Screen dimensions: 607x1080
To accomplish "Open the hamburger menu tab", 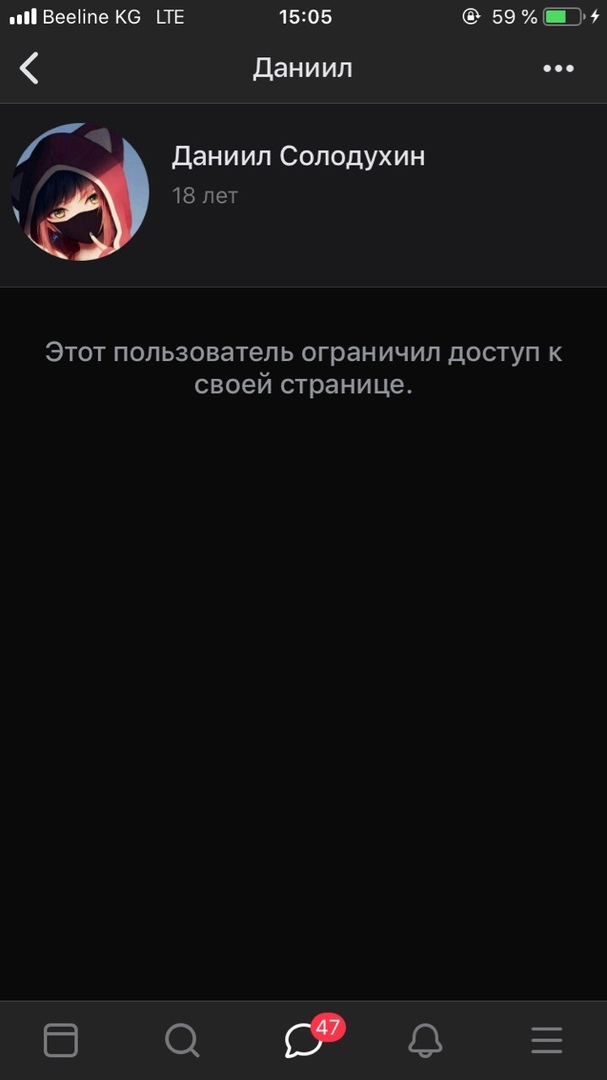I will [x=547, y=1041].
